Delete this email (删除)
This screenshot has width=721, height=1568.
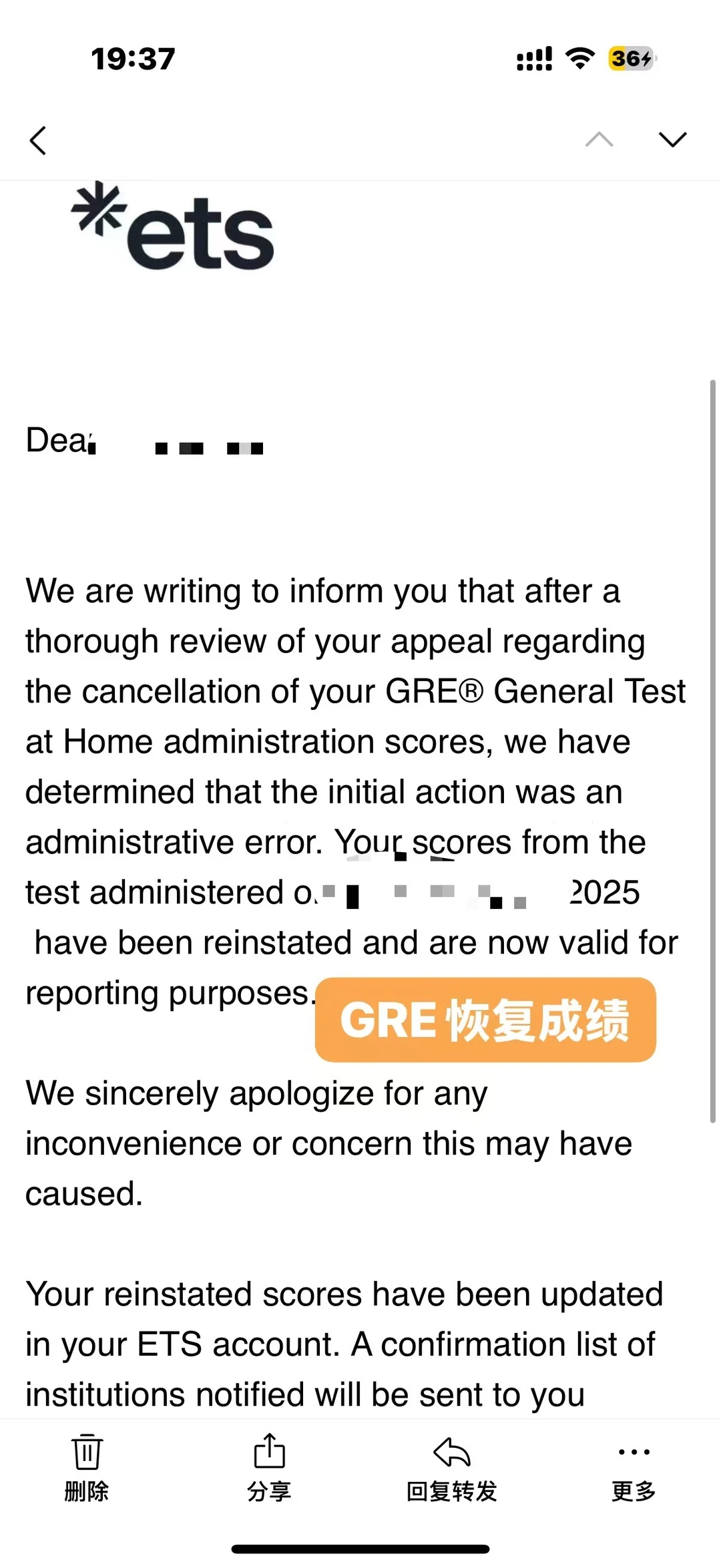point(87,1468)
